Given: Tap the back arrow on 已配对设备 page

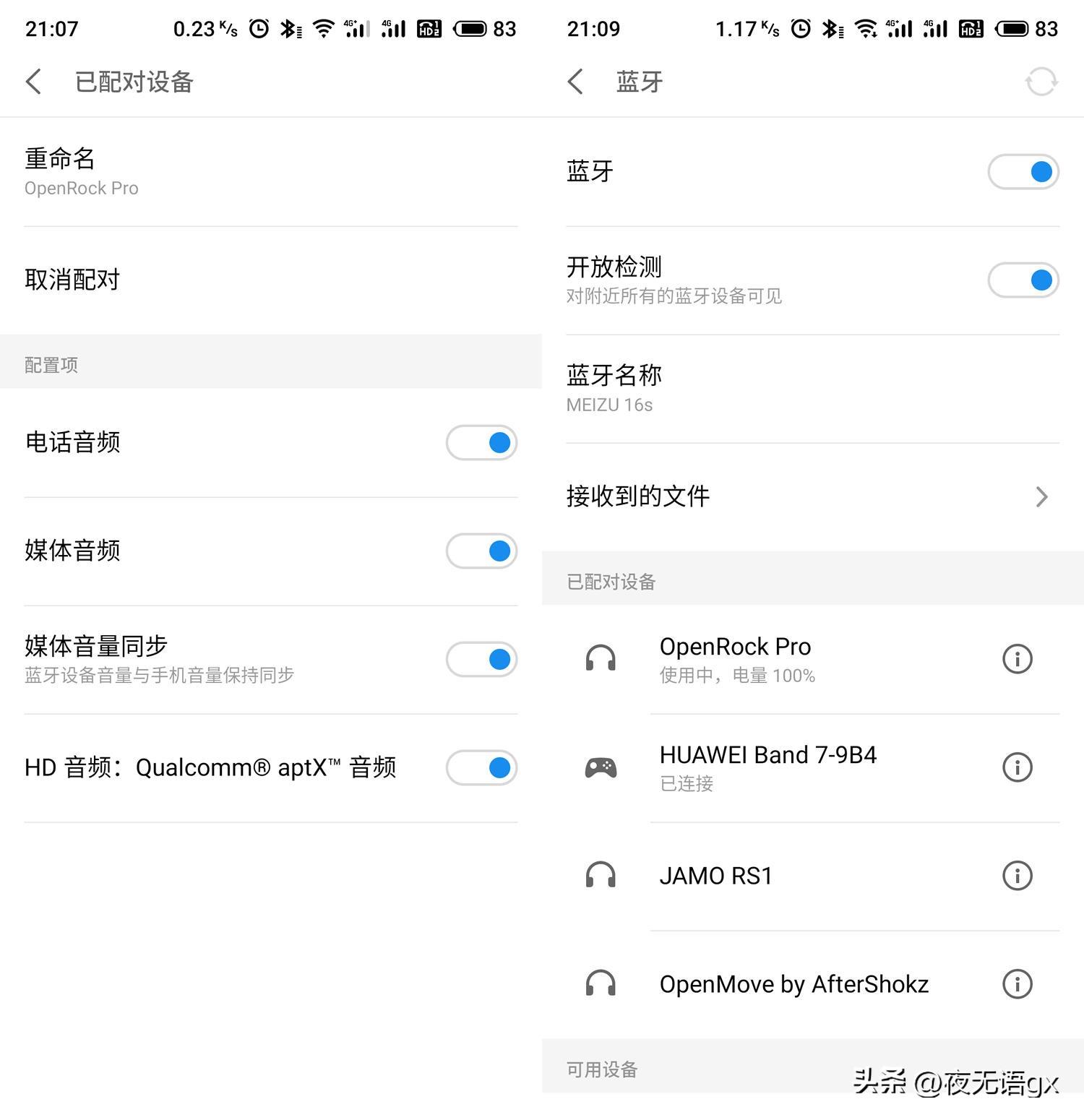Looking at the screenshot, I should click(x=33, y=82).
